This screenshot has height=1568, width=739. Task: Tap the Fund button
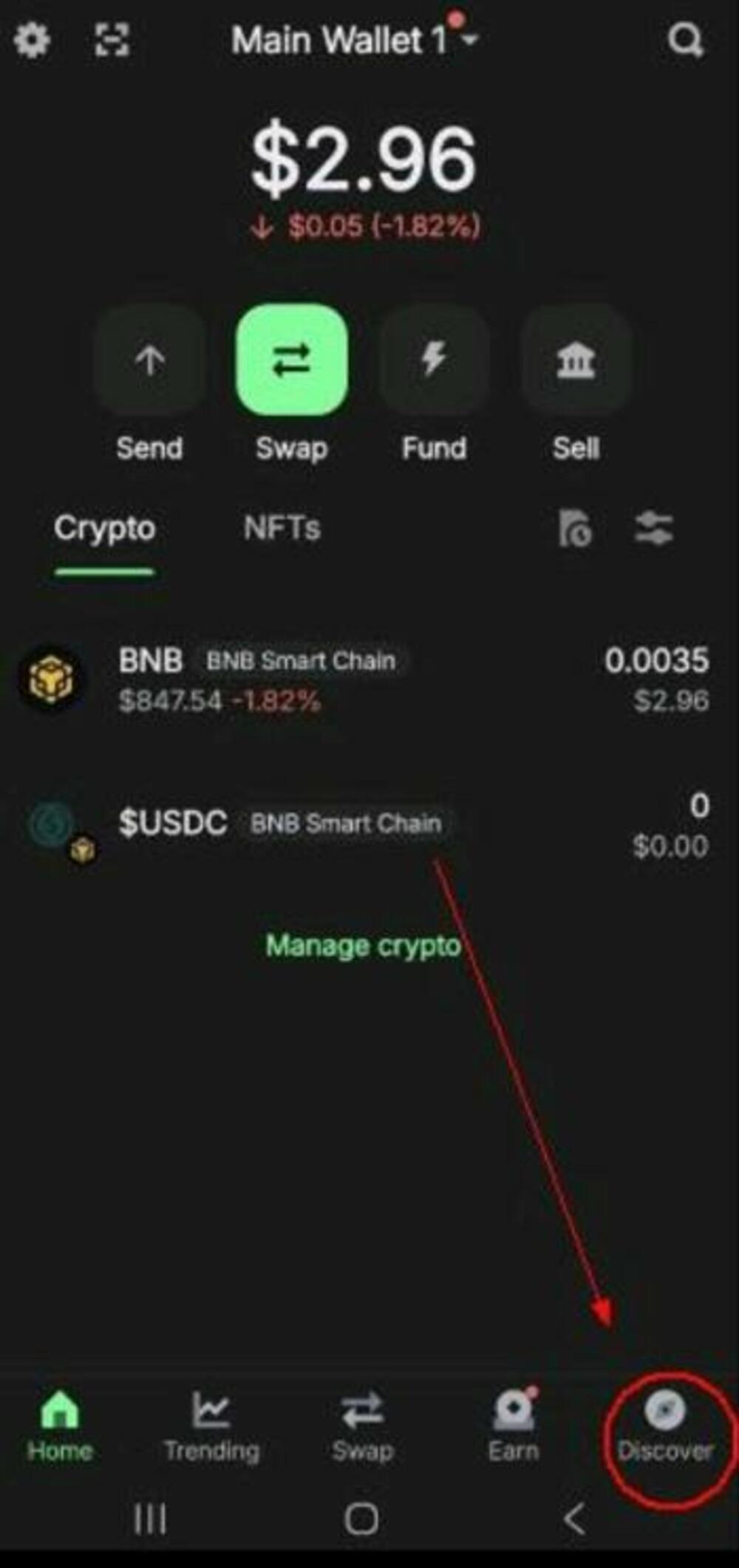(434, 361)
